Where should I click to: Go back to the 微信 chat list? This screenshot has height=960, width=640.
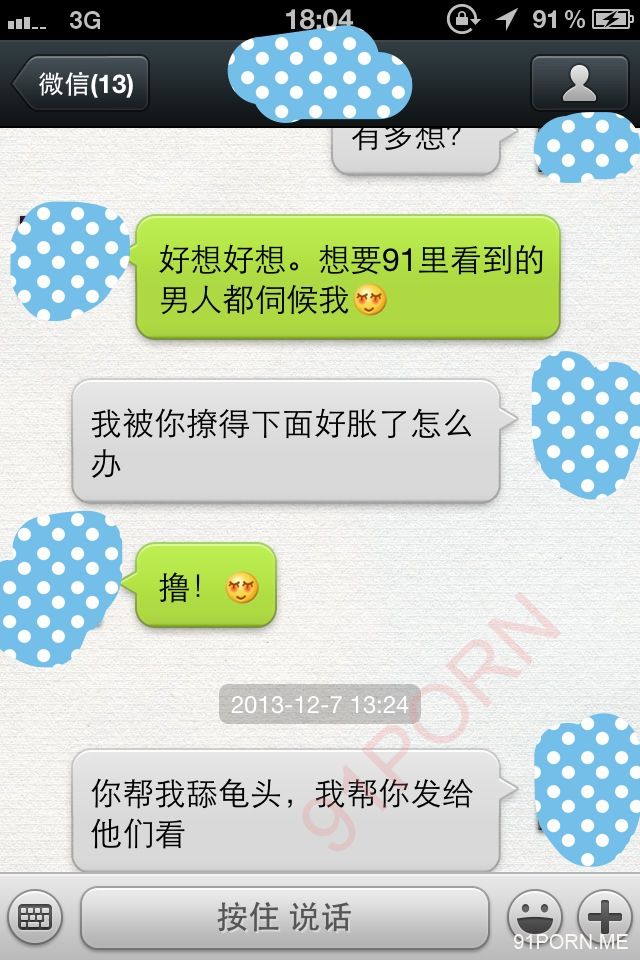(82, 84)
